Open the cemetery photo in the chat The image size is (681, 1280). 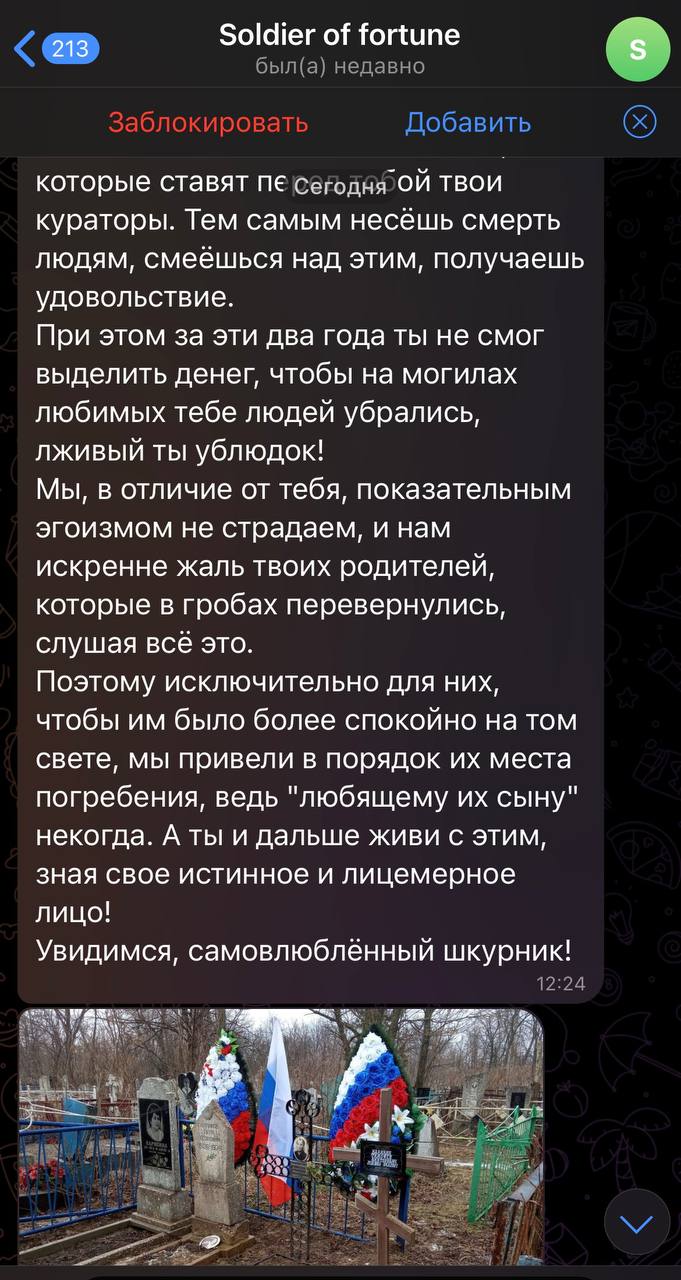281,1137
